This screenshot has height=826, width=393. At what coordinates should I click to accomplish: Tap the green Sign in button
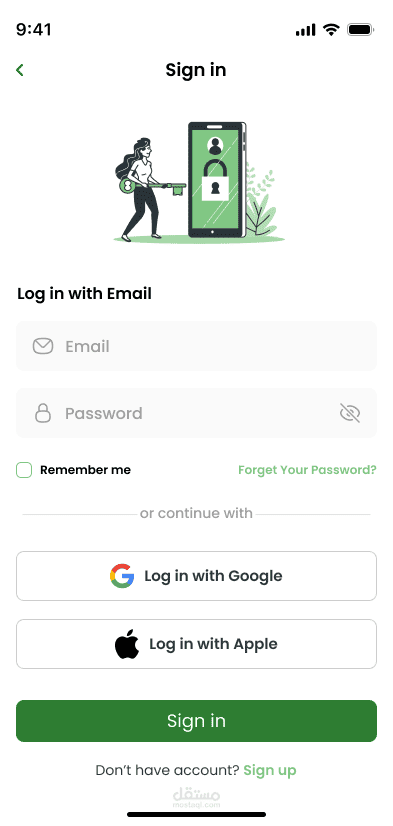196,721
